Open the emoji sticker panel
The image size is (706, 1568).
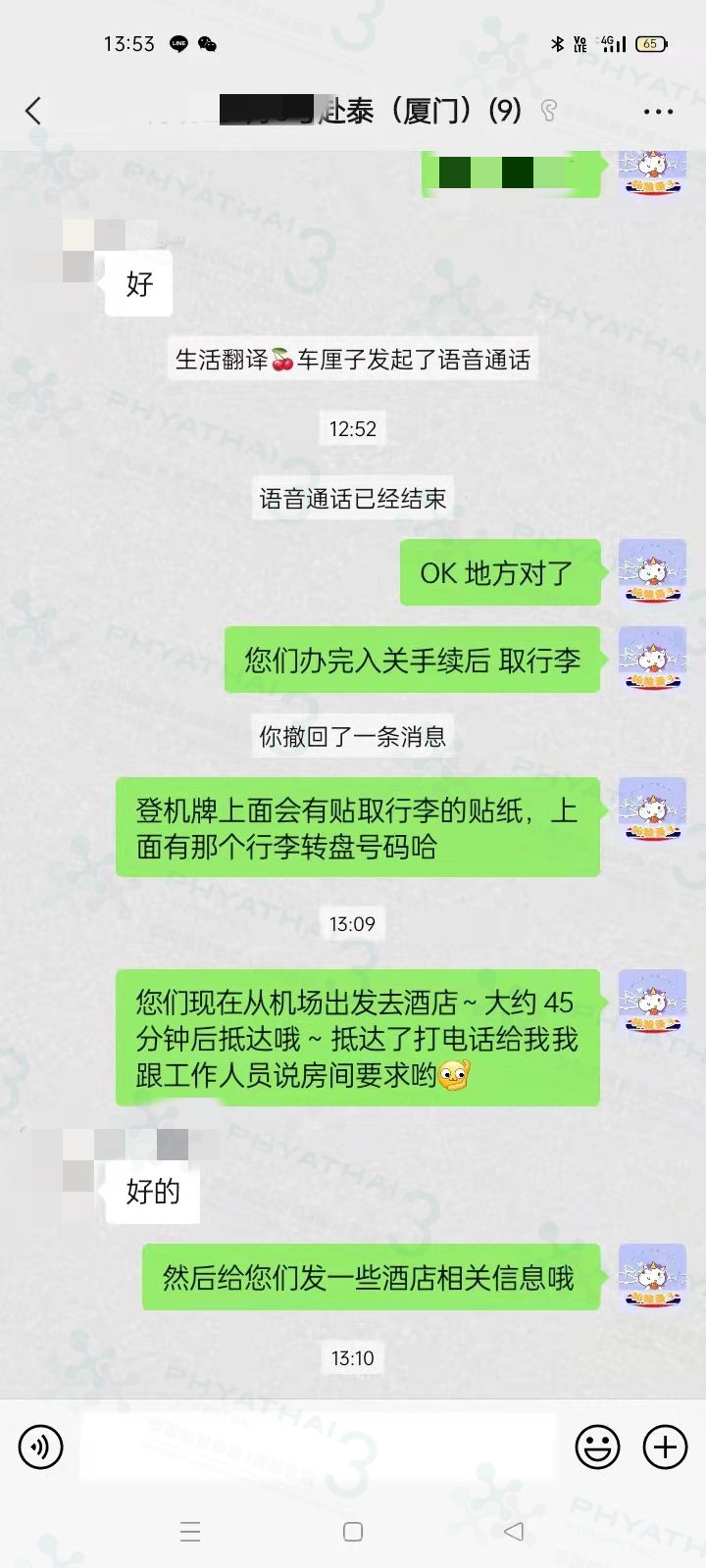pyautogui.click(x=597, y=1446)
